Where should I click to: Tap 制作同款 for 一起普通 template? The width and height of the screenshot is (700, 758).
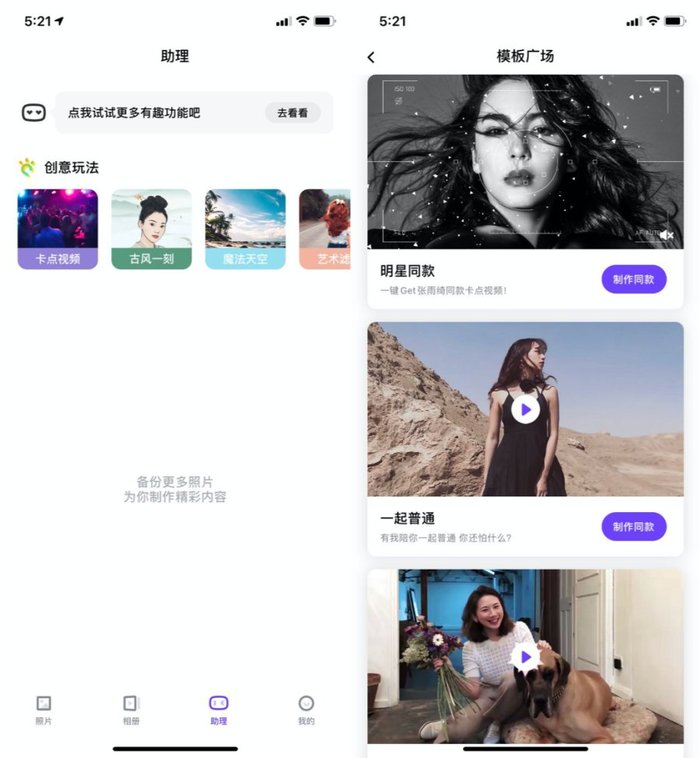tap(633, 526)
